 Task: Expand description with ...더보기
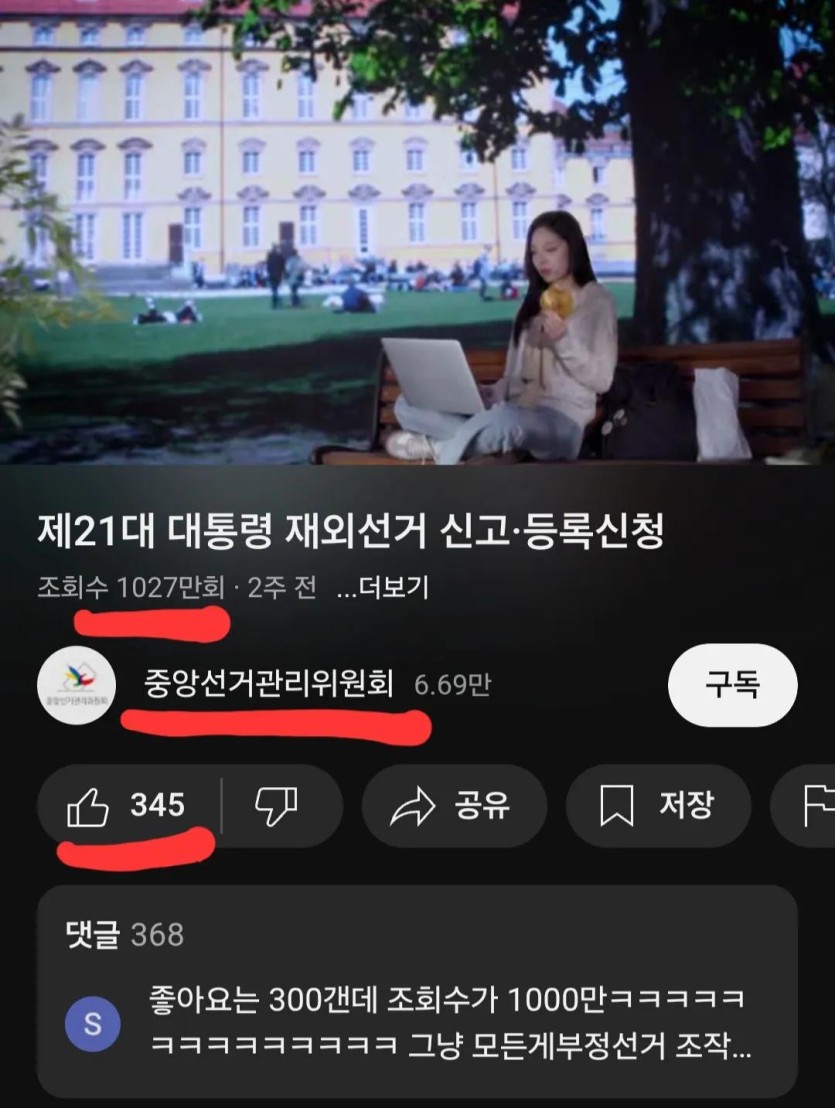pyautogui.click(x=383, y=588)
